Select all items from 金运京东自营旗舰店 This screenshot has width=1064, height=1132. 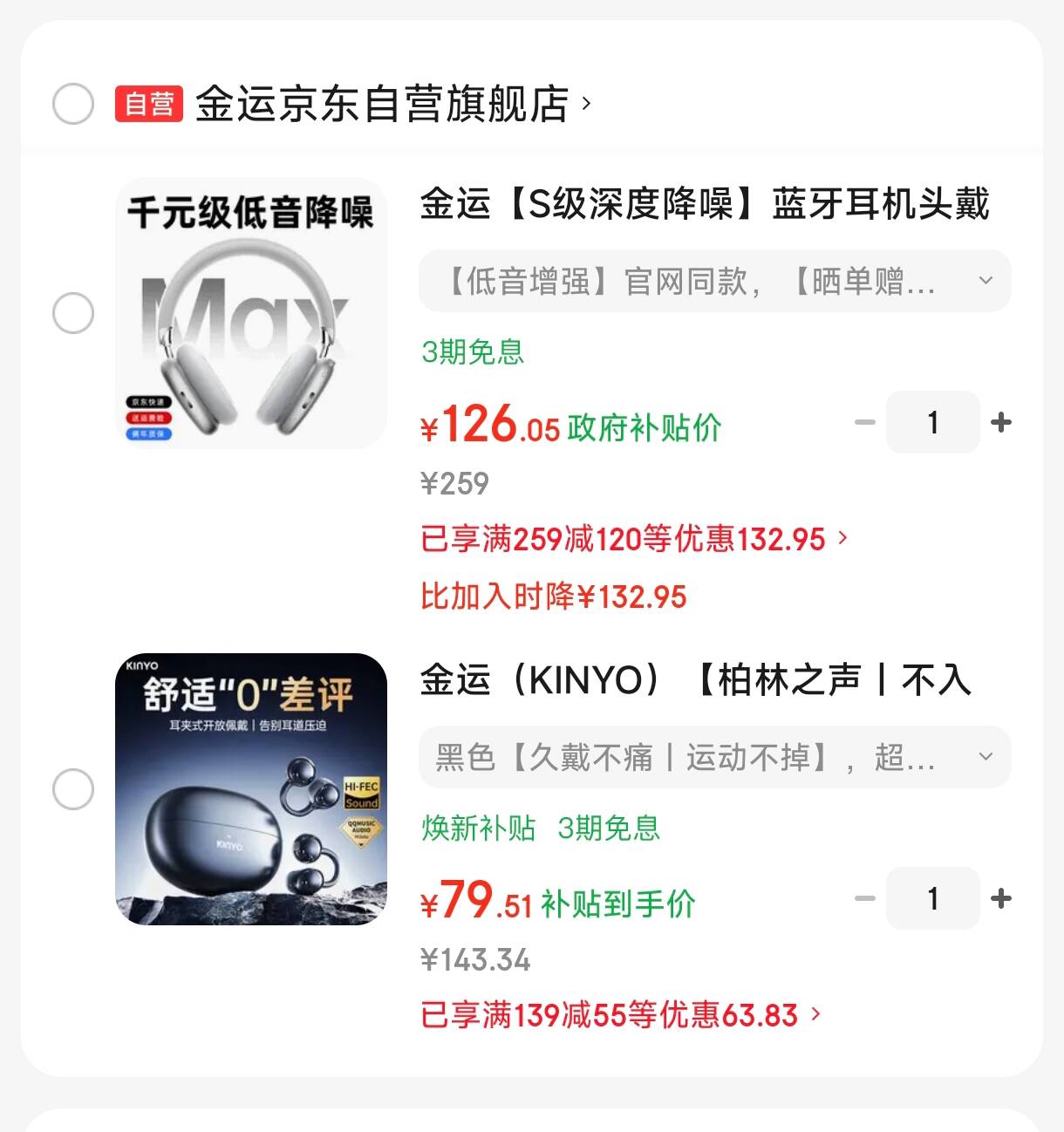[73, 105]
